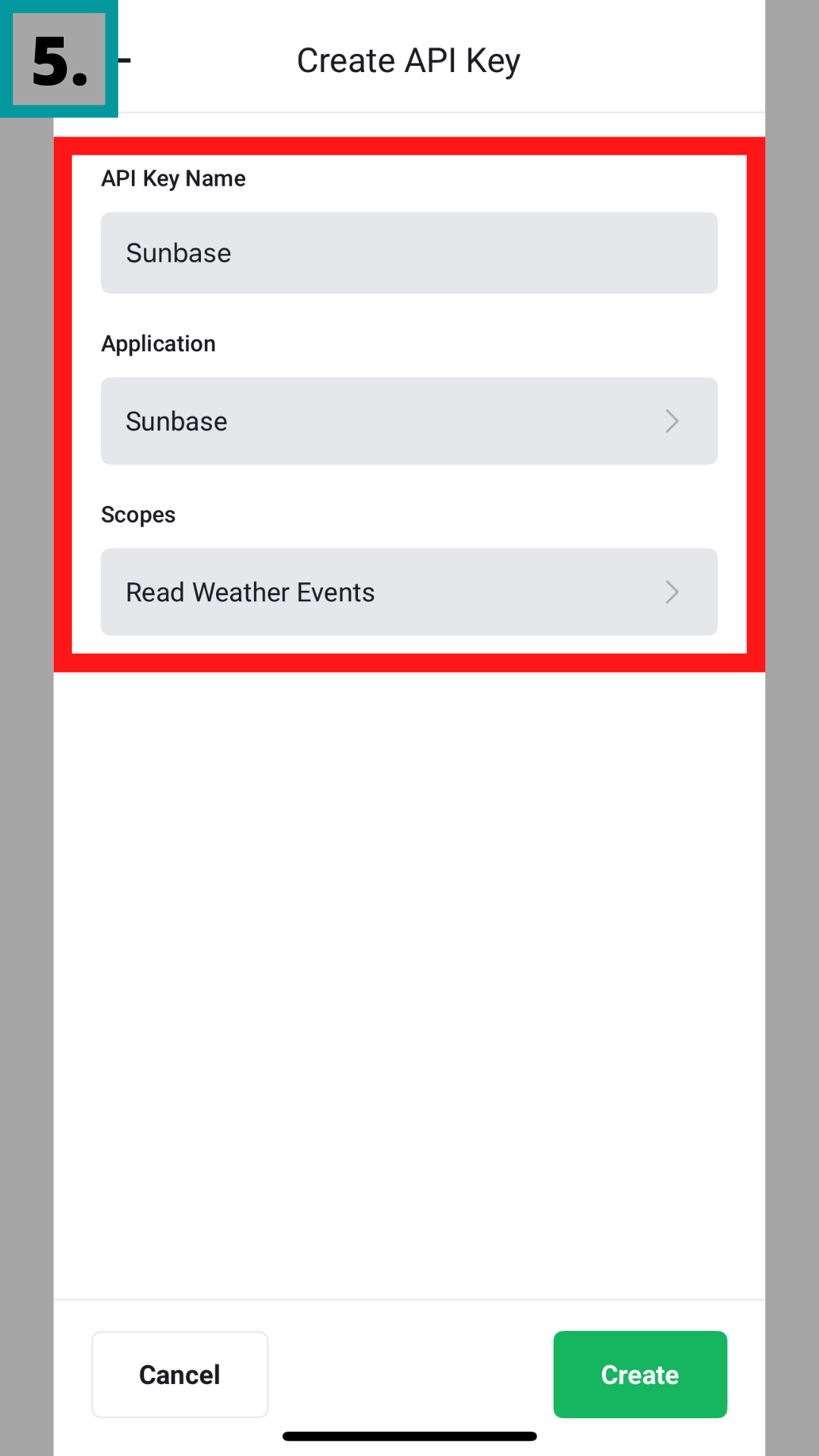Open the Application selector showing Sunbase
Image resolution: width=819 pixels, height=1456 pixels.
click(x=409, y=421)
